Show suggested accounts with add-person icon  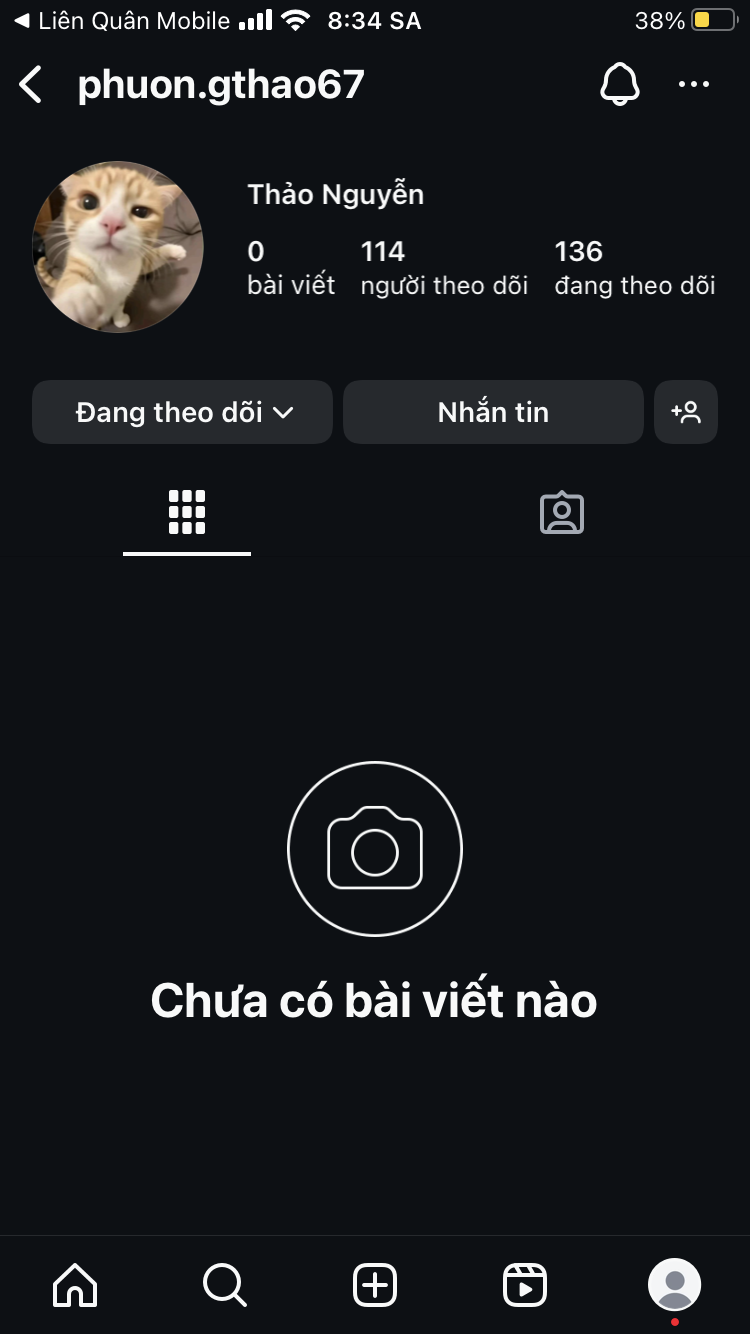(686, 412)
